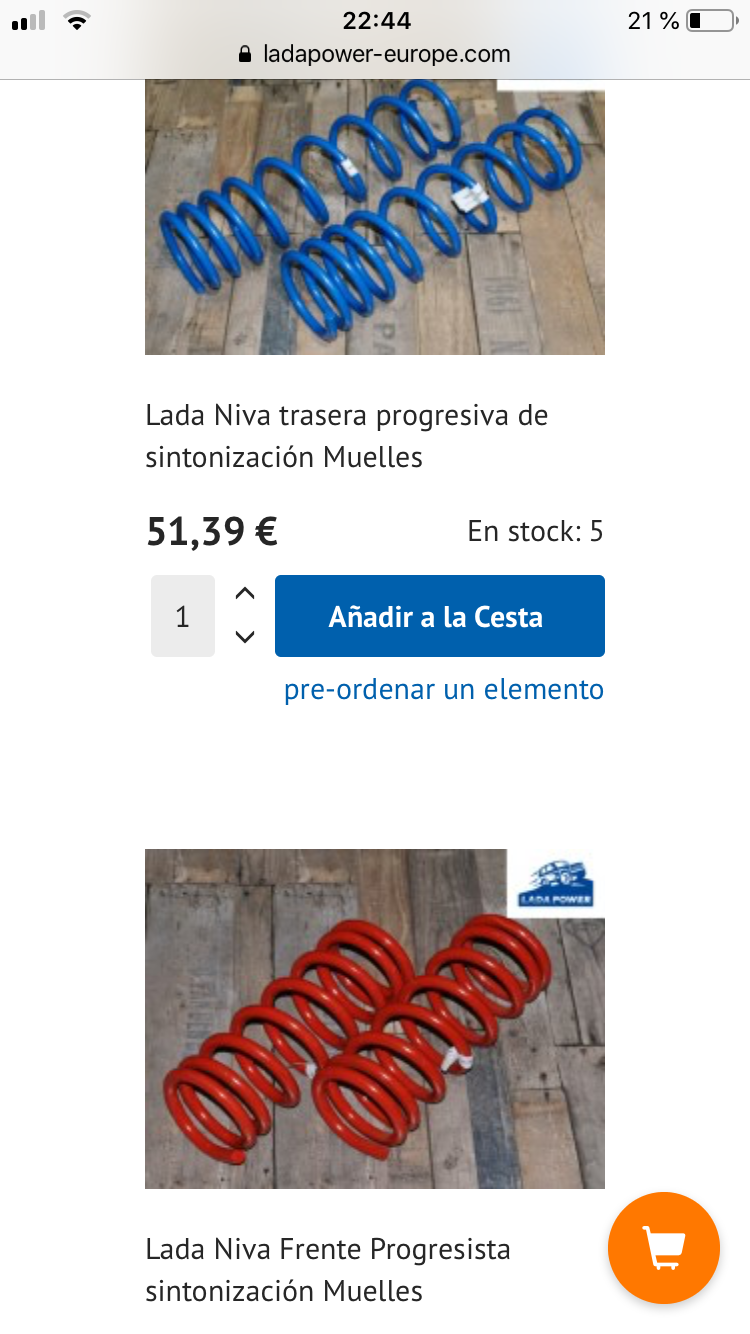View the red front springs product image
Viewport: 750px width, 1334px height.
click(374, 1018)
